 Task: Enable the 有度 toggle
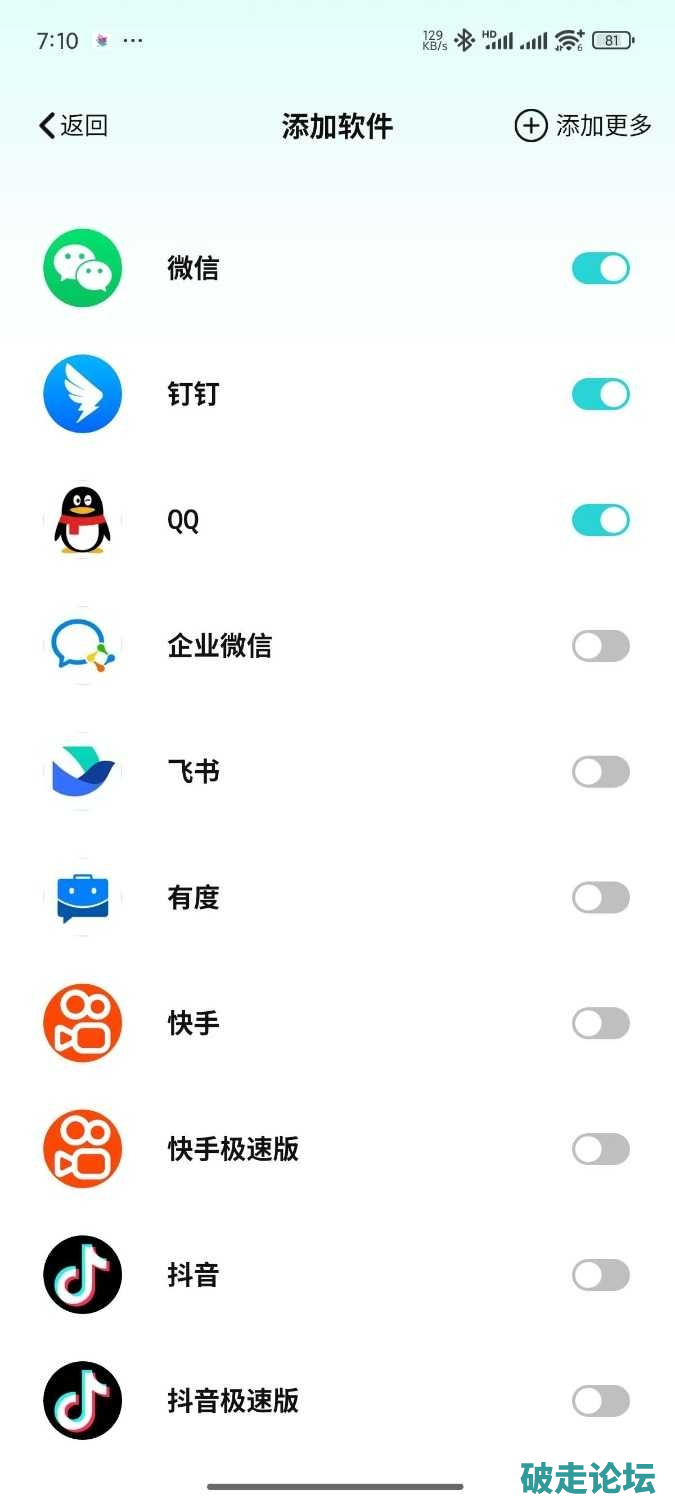point(600,898)
